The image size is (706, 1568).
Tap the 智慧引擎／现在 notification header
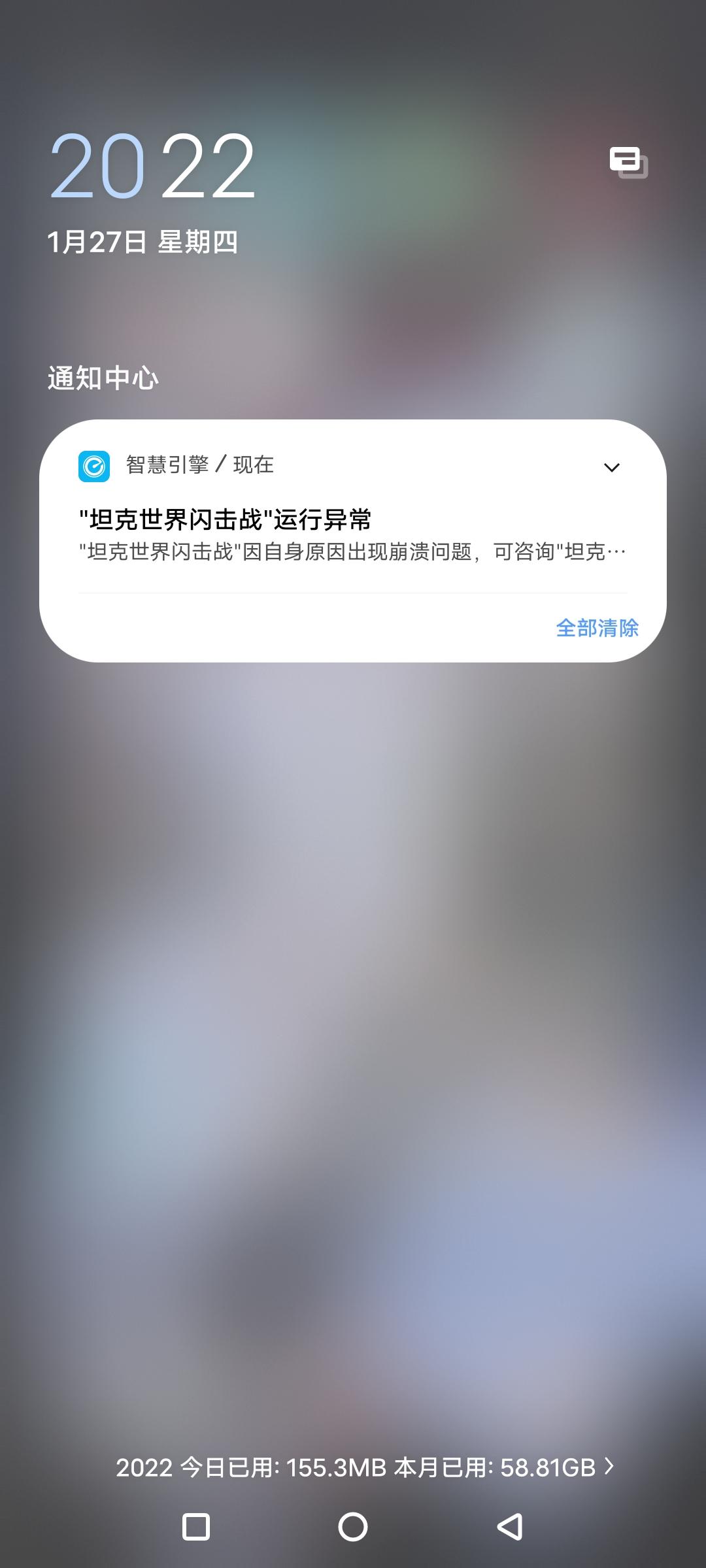pos(199,466)
